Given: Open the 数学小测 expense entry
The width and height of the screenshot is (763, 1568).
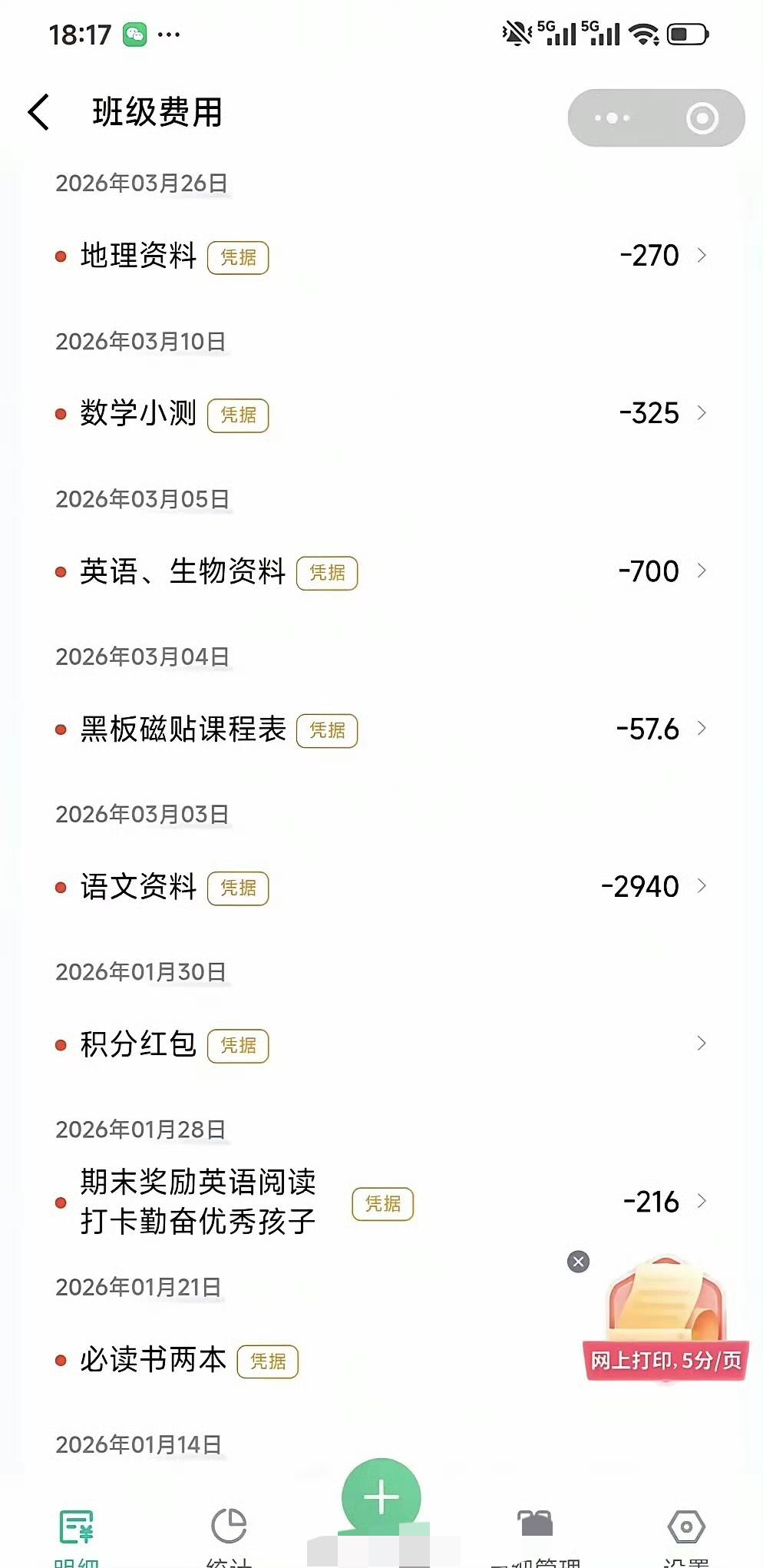Looking at the screenshot, I should tap(381, 414).
